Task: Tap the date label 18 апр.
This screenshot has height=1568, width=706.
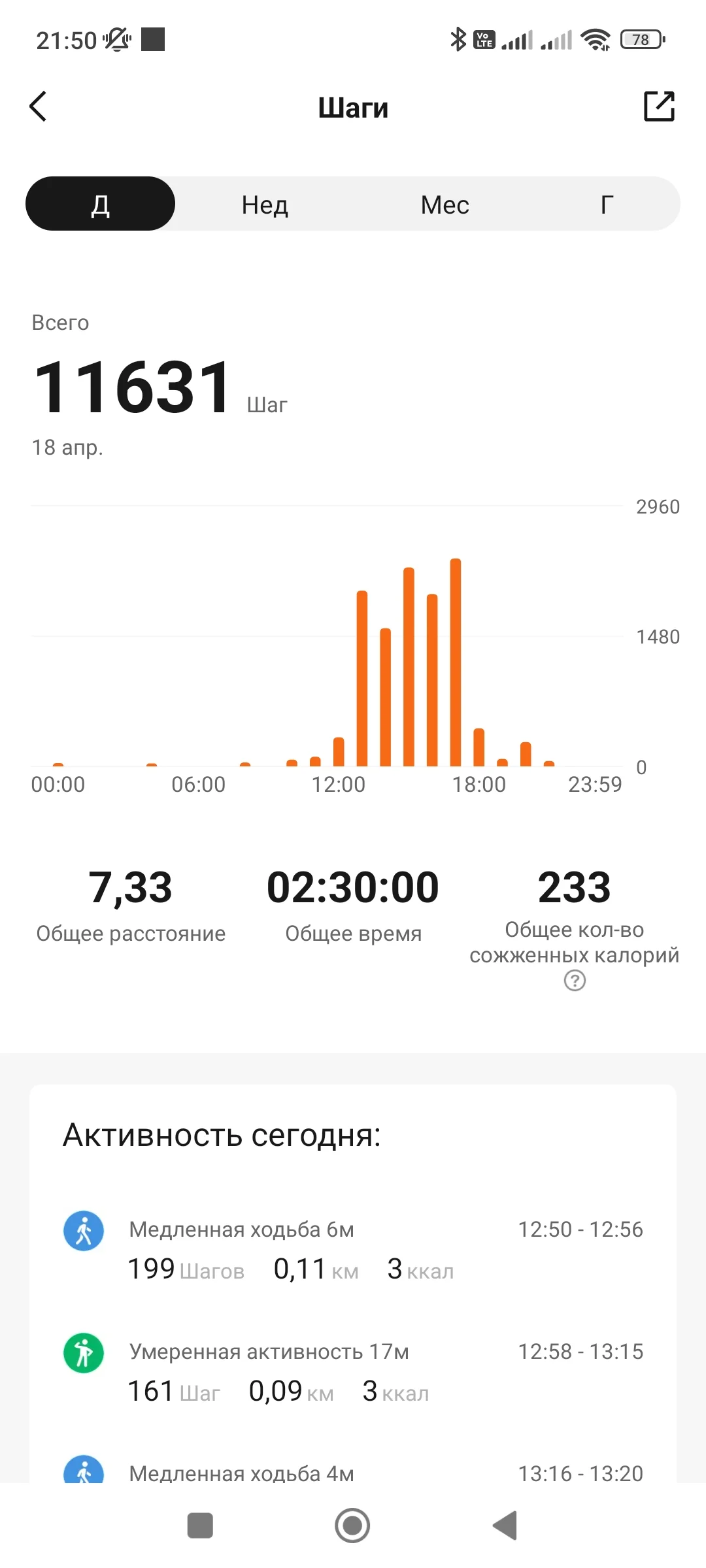Action: click(67, 447)
